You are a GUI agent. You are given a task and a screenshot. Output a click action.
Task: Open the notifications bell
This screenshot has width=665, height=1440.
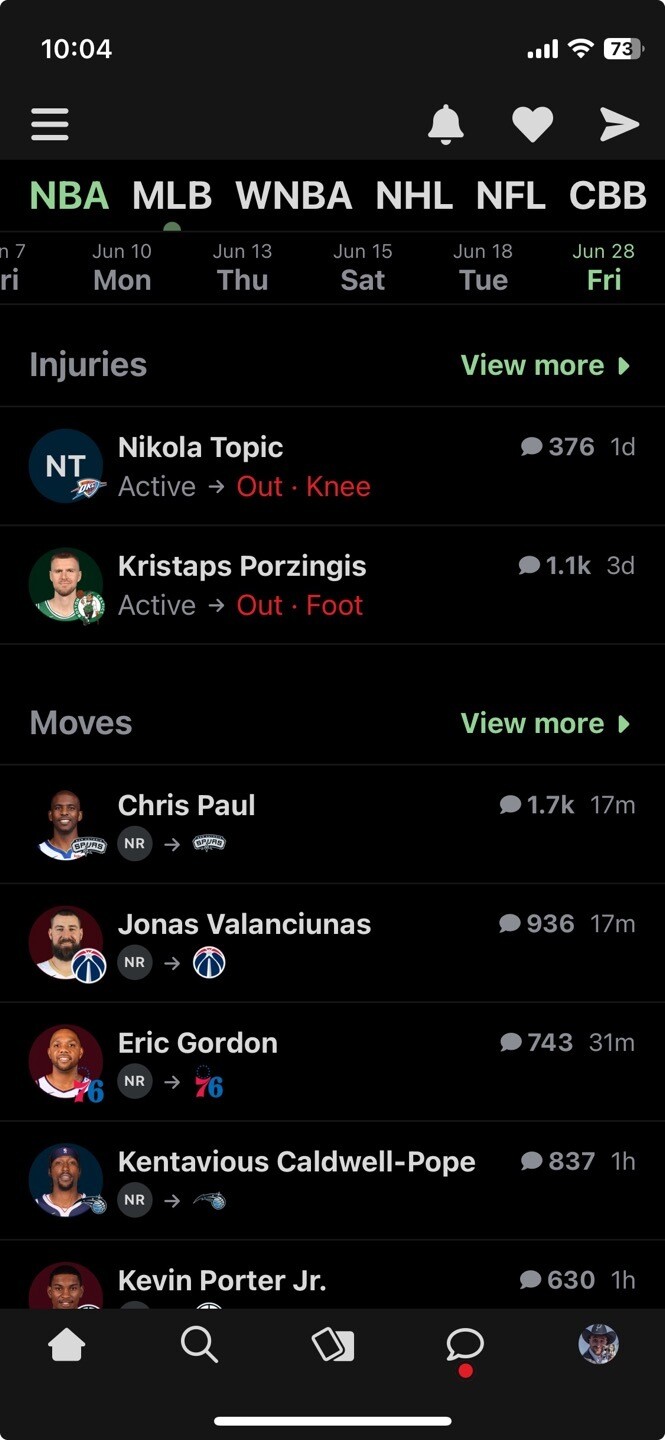click(446, 124)
